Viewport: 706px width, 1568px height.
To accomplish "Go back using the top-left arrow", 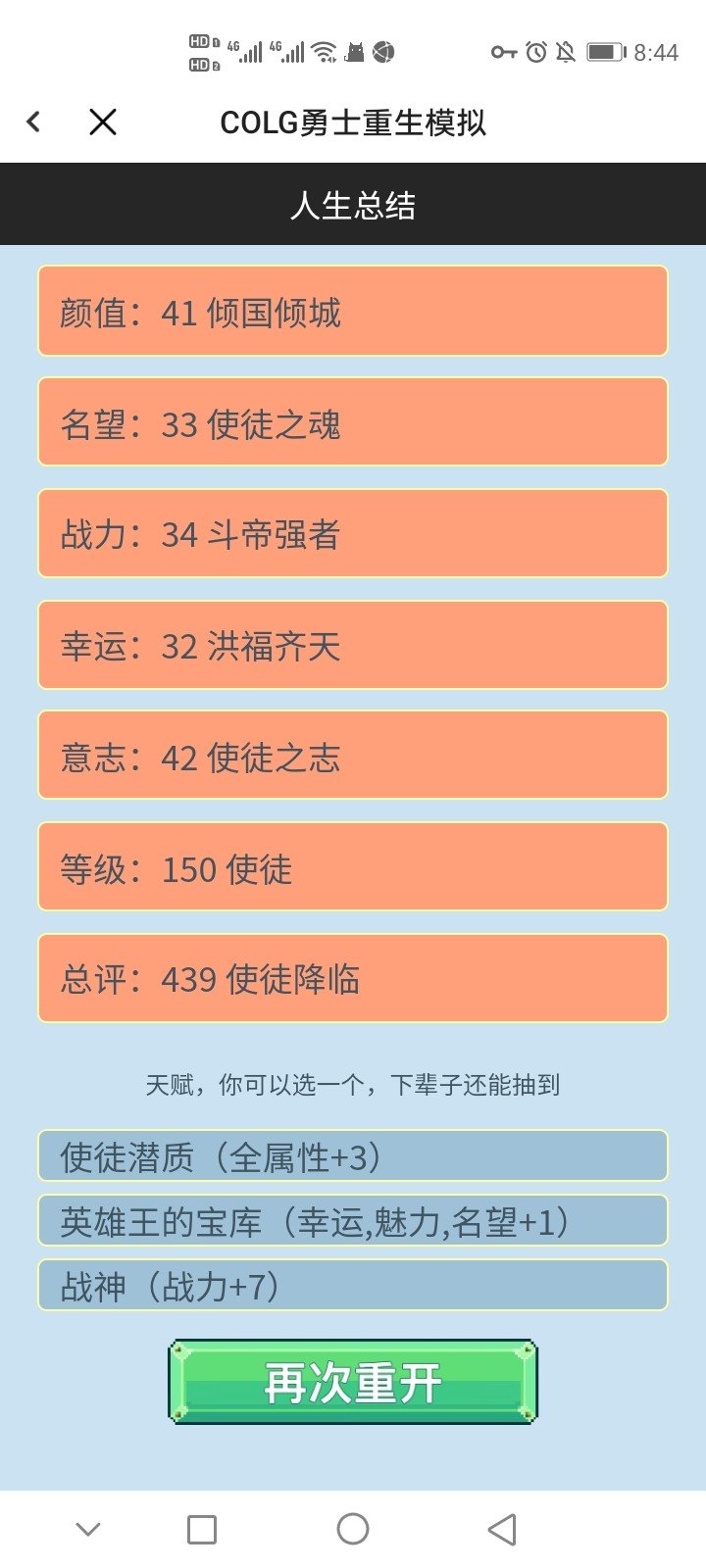I will (33, 122).
